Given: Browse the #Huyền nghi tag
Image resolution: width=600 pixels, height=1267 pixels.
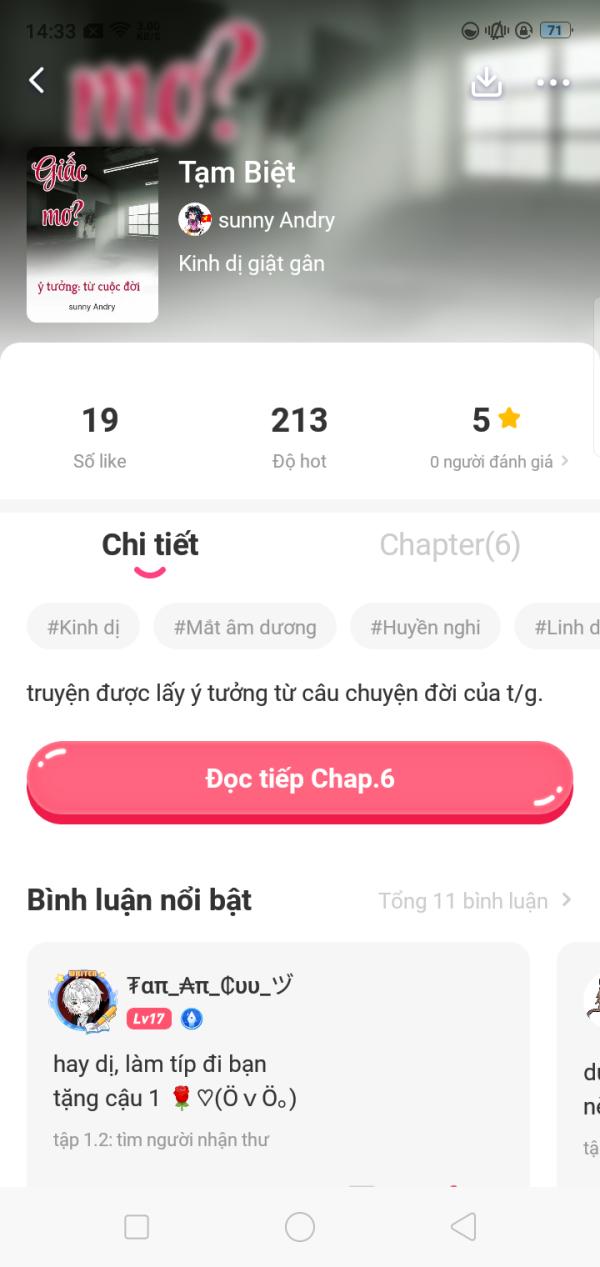Looking at the screenshot, I should coord(425,627).
